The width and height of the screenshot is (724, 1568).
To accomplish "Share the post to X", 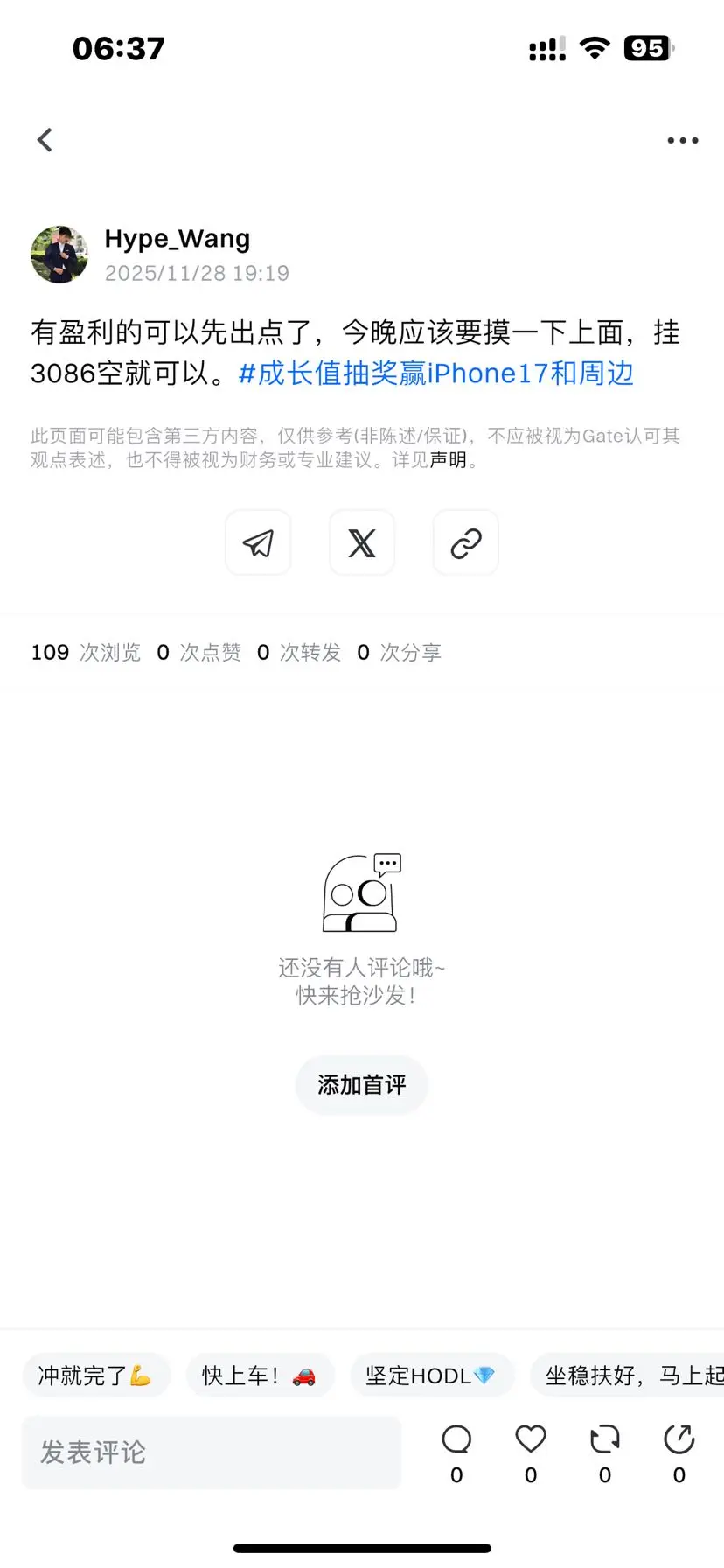I will point(361,542).
